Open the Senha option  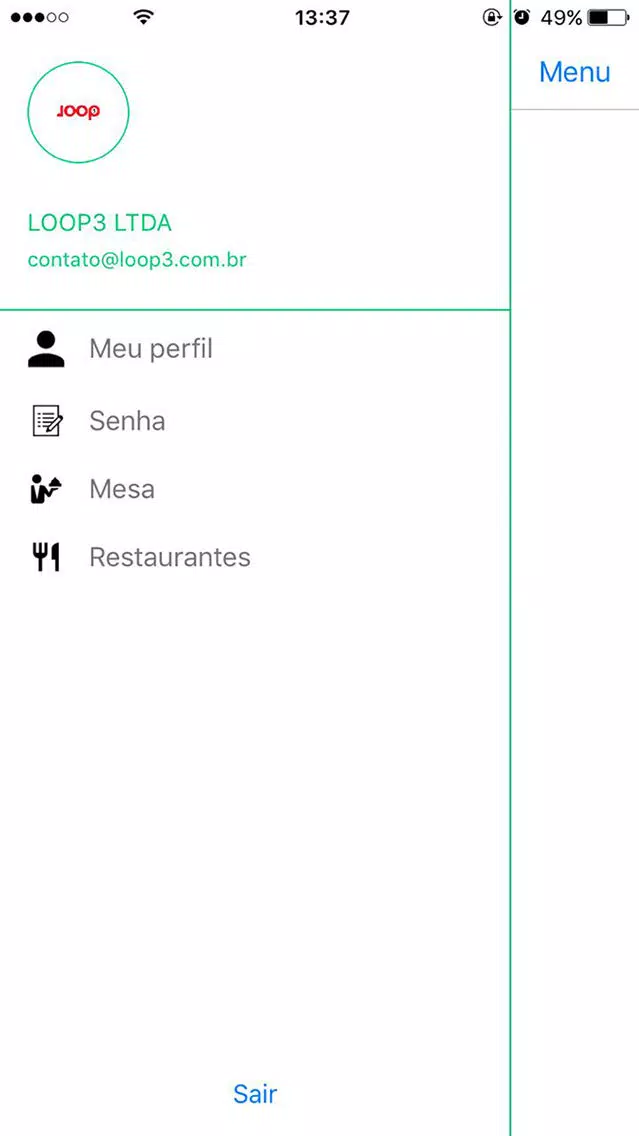[x=254, y=421]
